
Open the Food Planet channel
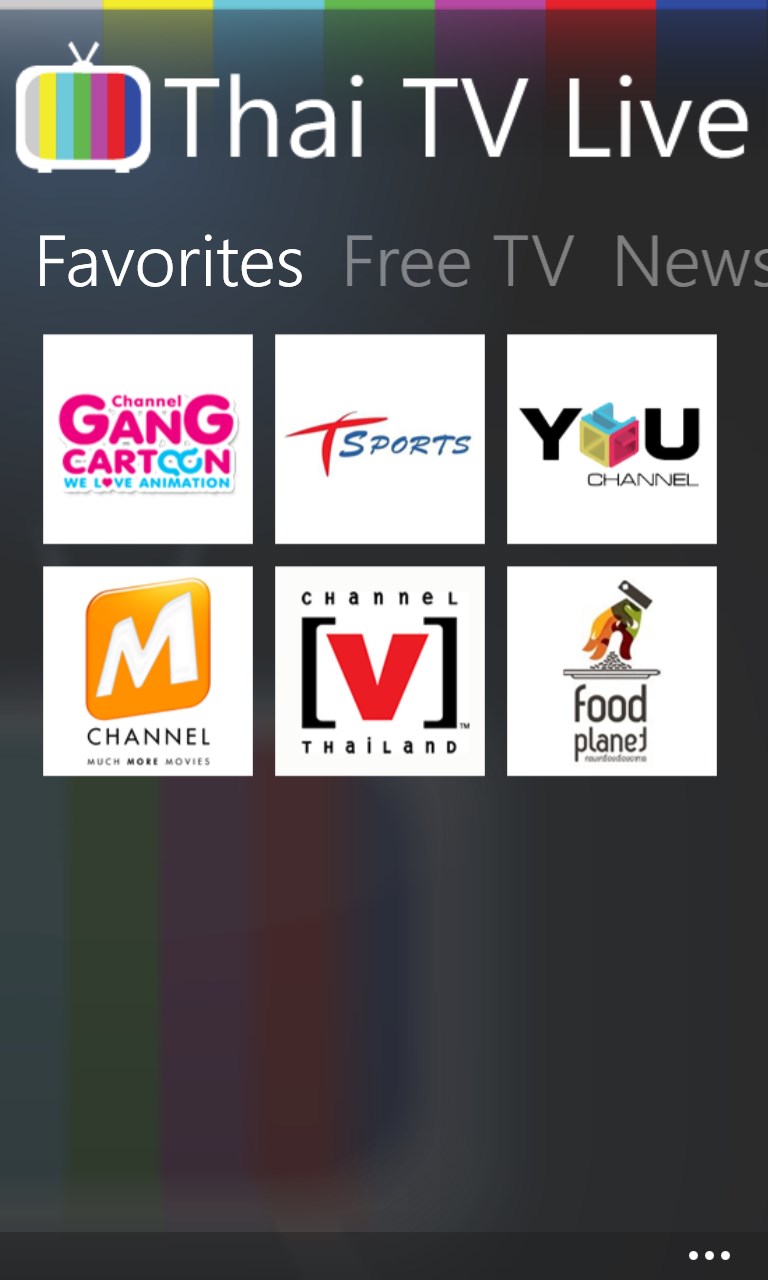(x=611, y=671)
